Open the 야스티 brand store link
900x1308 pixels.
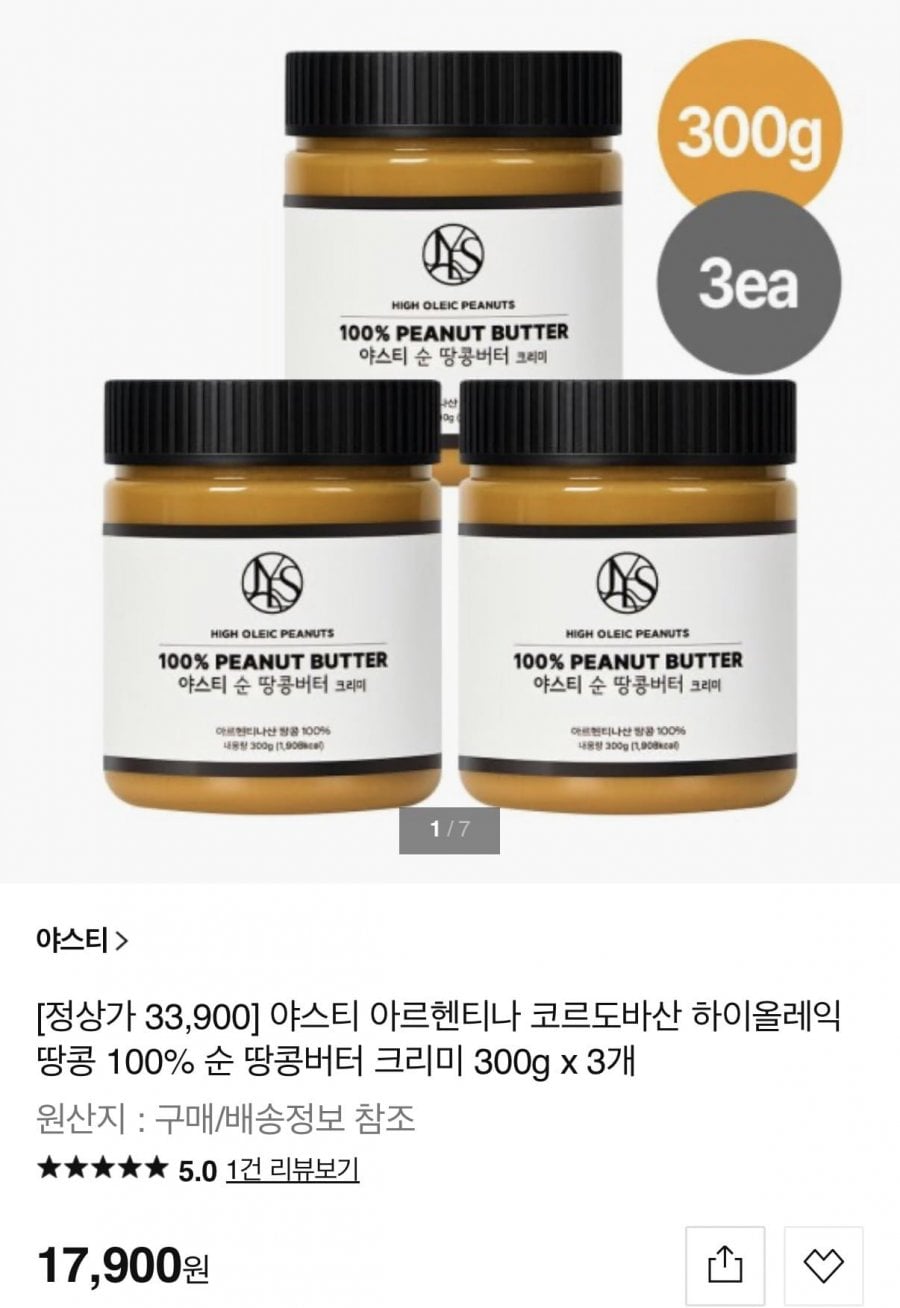(x=82, y=940)
